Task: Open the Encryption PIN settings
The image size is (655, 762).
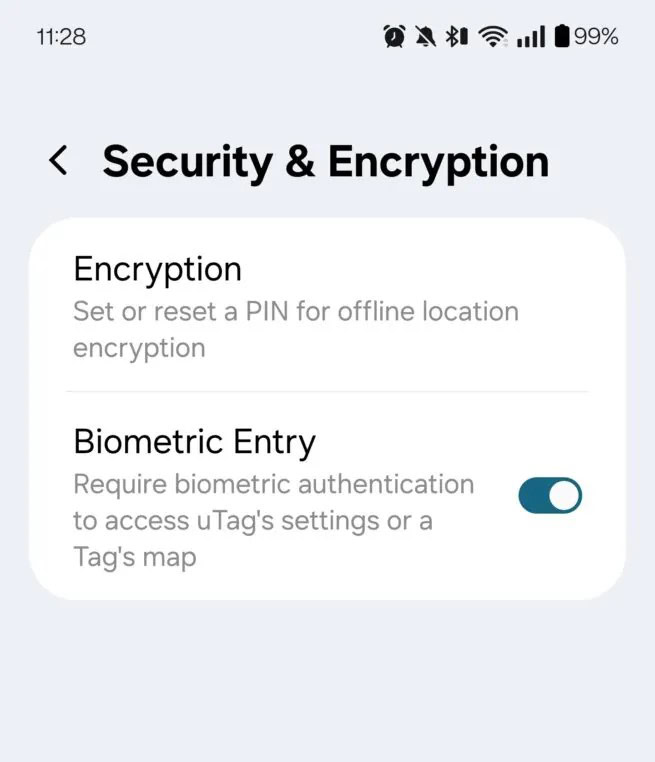Action: 296,308
